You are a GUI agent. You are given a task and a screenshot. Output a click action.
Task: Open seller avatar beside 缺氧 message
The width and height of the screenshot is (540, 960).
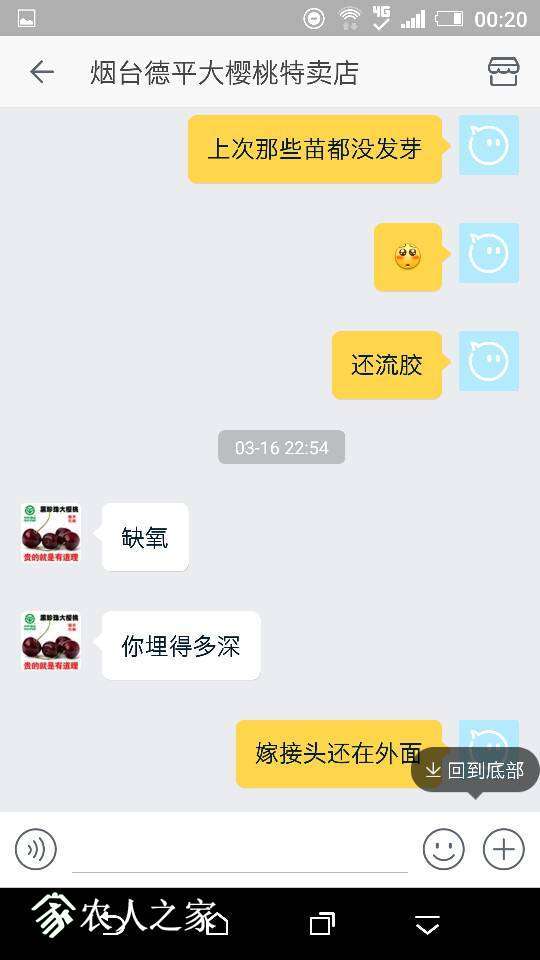[51, 533]
